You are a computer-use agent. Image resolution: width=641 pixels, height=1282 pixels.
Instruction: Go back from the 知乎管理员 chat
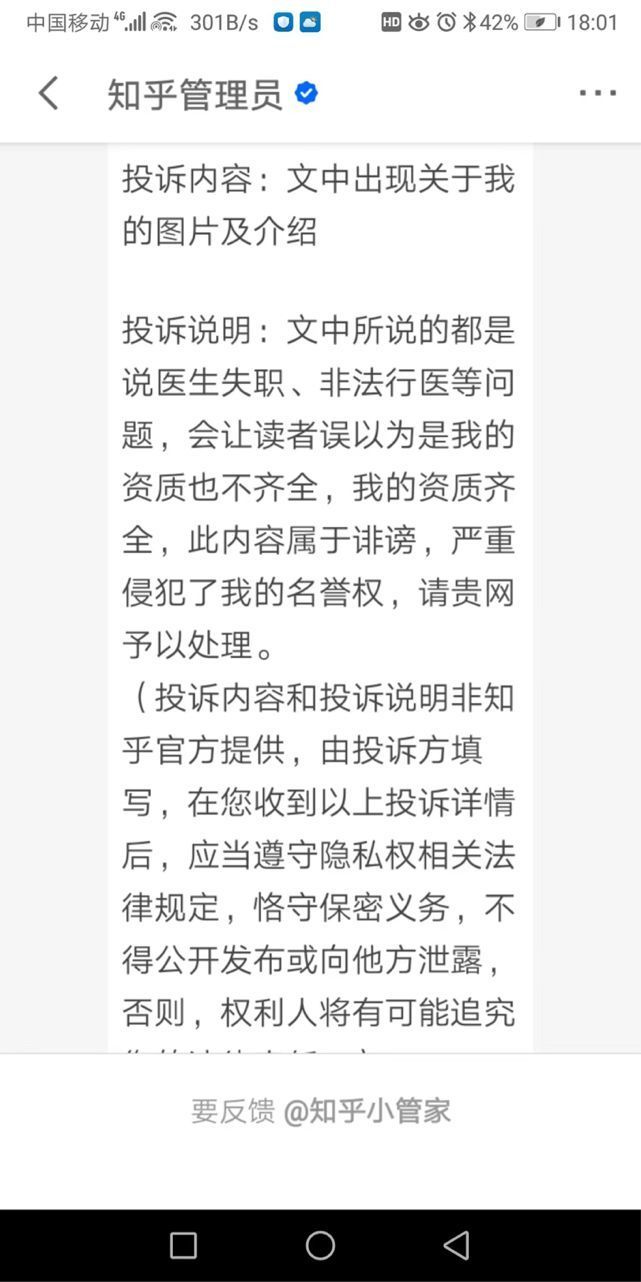point(48,94)
